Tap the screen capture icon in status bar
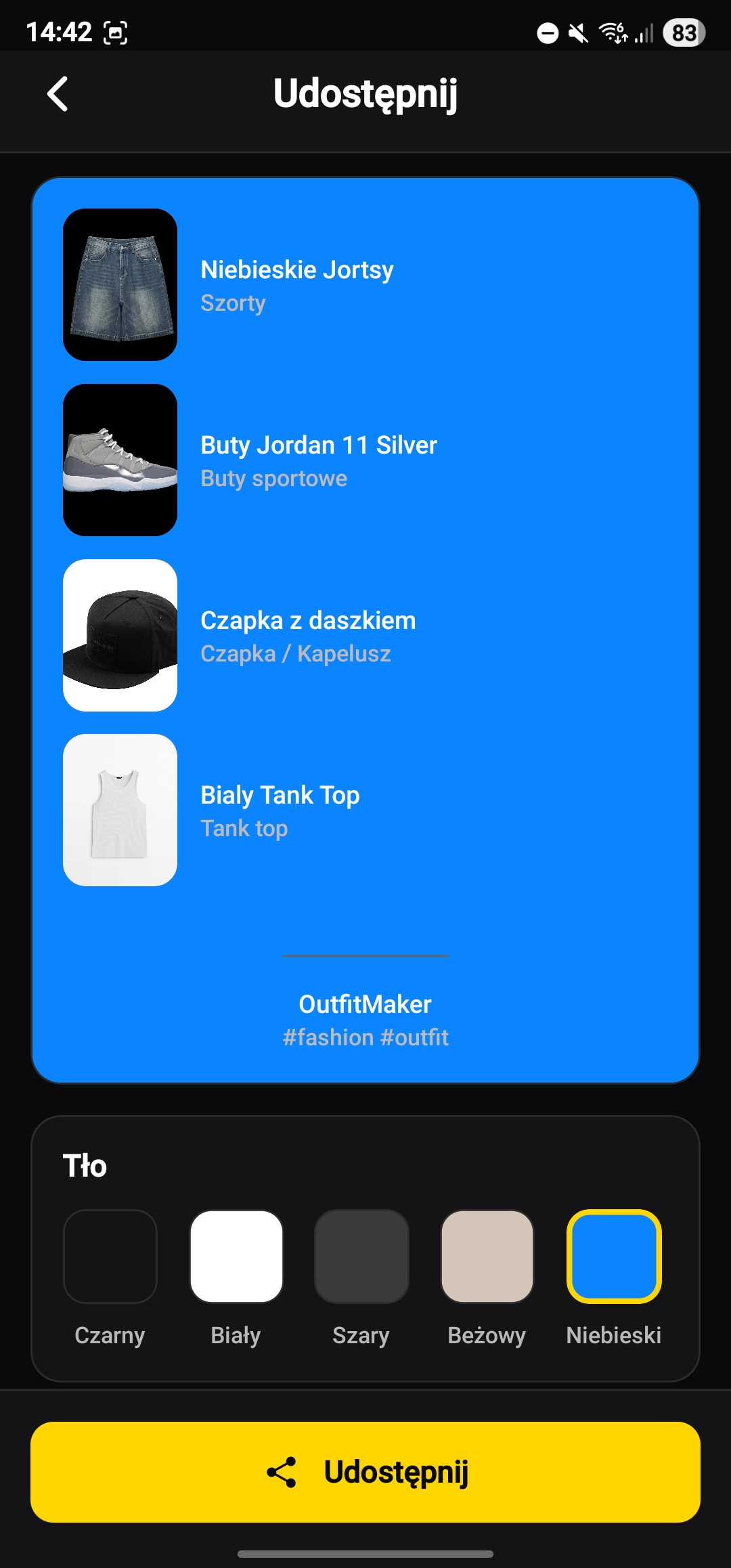The image size is (731, 1568). (115, 30)
